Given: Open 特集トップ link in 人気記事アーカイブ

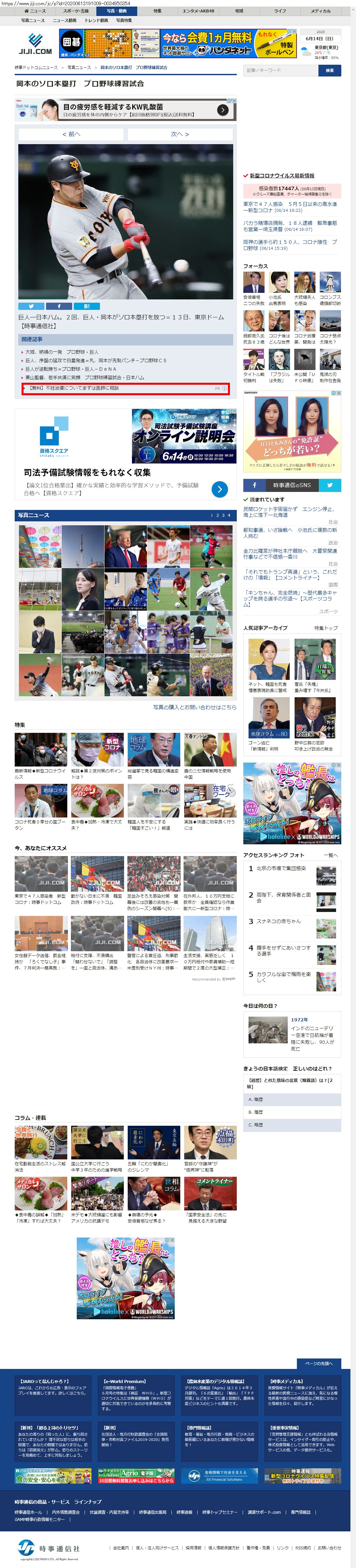Looking at the screenshot, I should (x=326, y=628).
